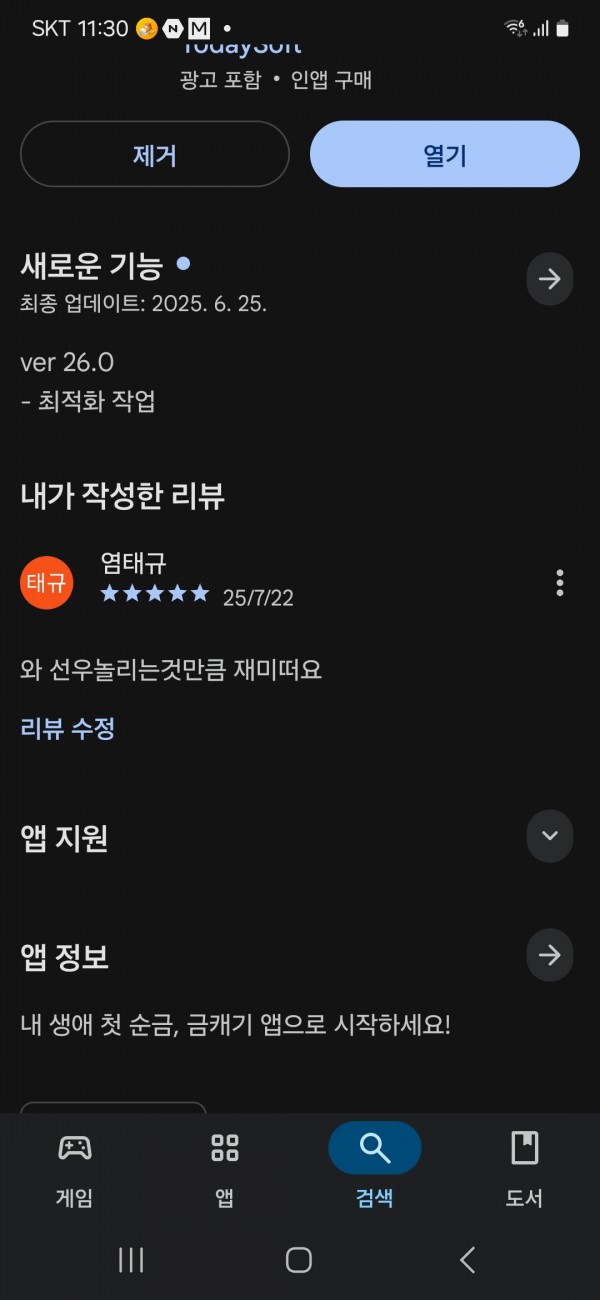Expand the 앱 지원 section
This screenshot has width=600, height=1300.
550,836
